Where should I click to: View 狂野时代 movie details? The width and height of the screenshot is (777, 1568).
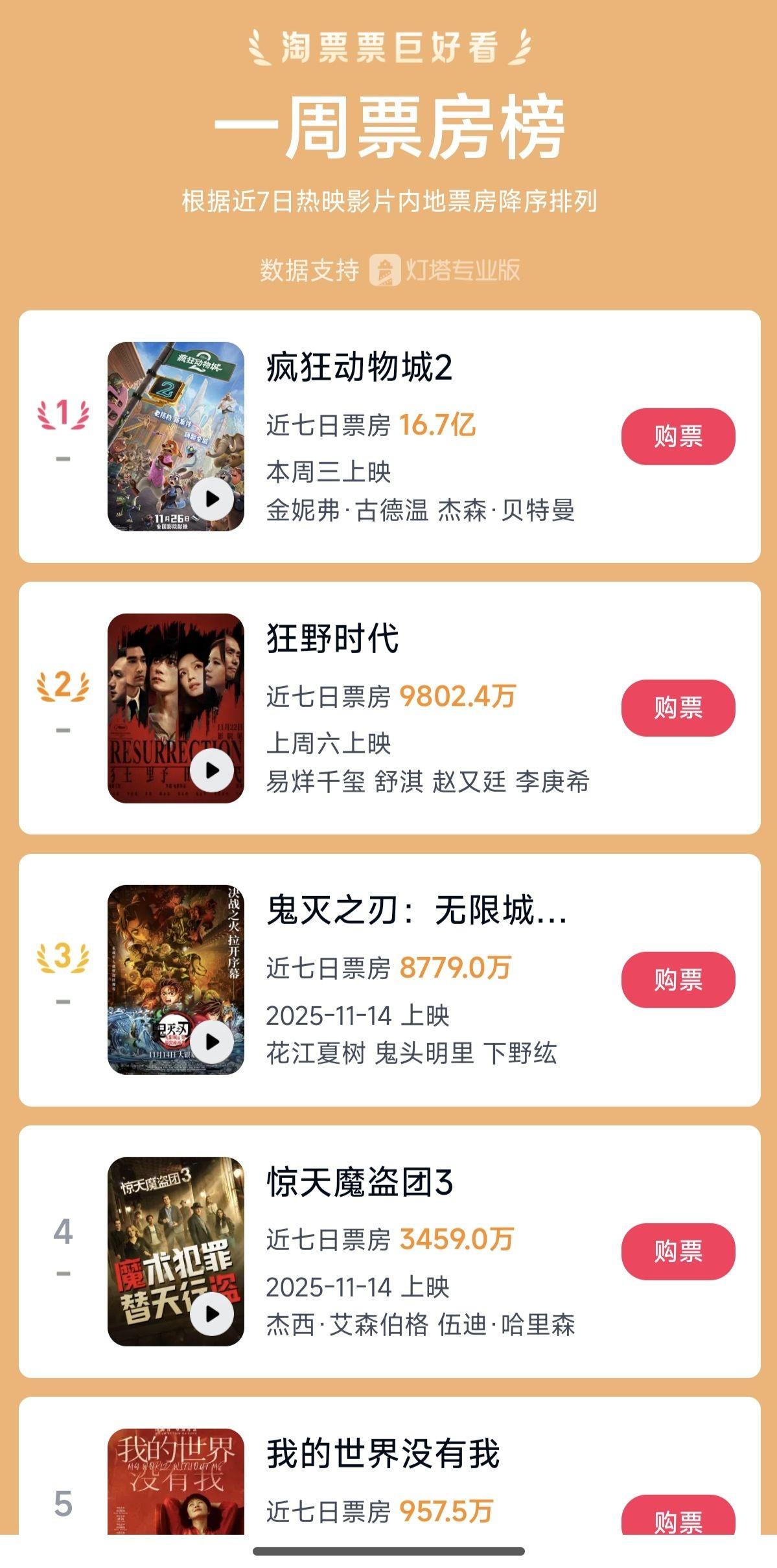[332, 639]
